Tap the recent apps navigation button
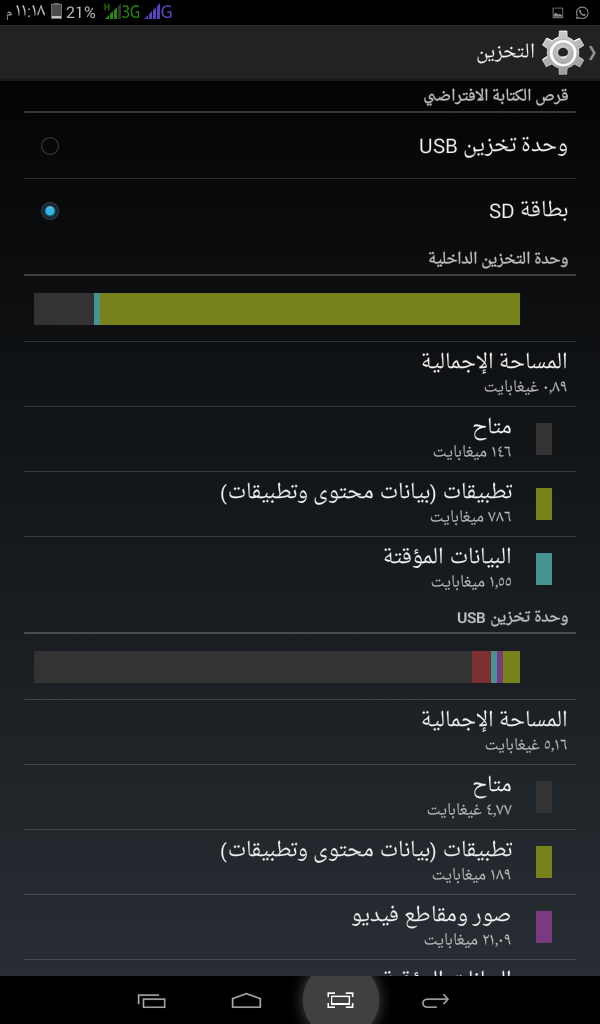Image resolution: width=600 pixels, height=1024 pixels. point(151,1000)
